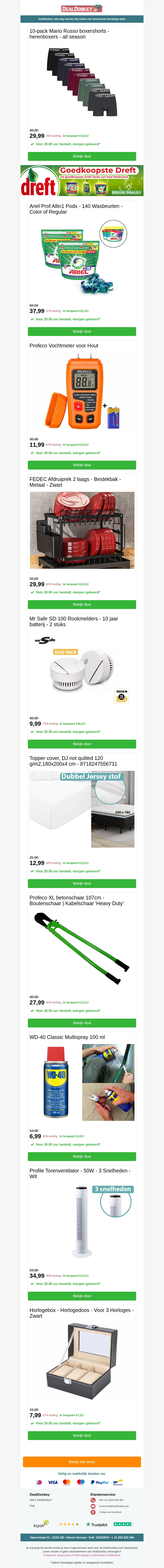Screen dimensions: 164x1568
Task: Tap Bekijk deal for Ariel Allin1 Pods
Action: (82, 332)
